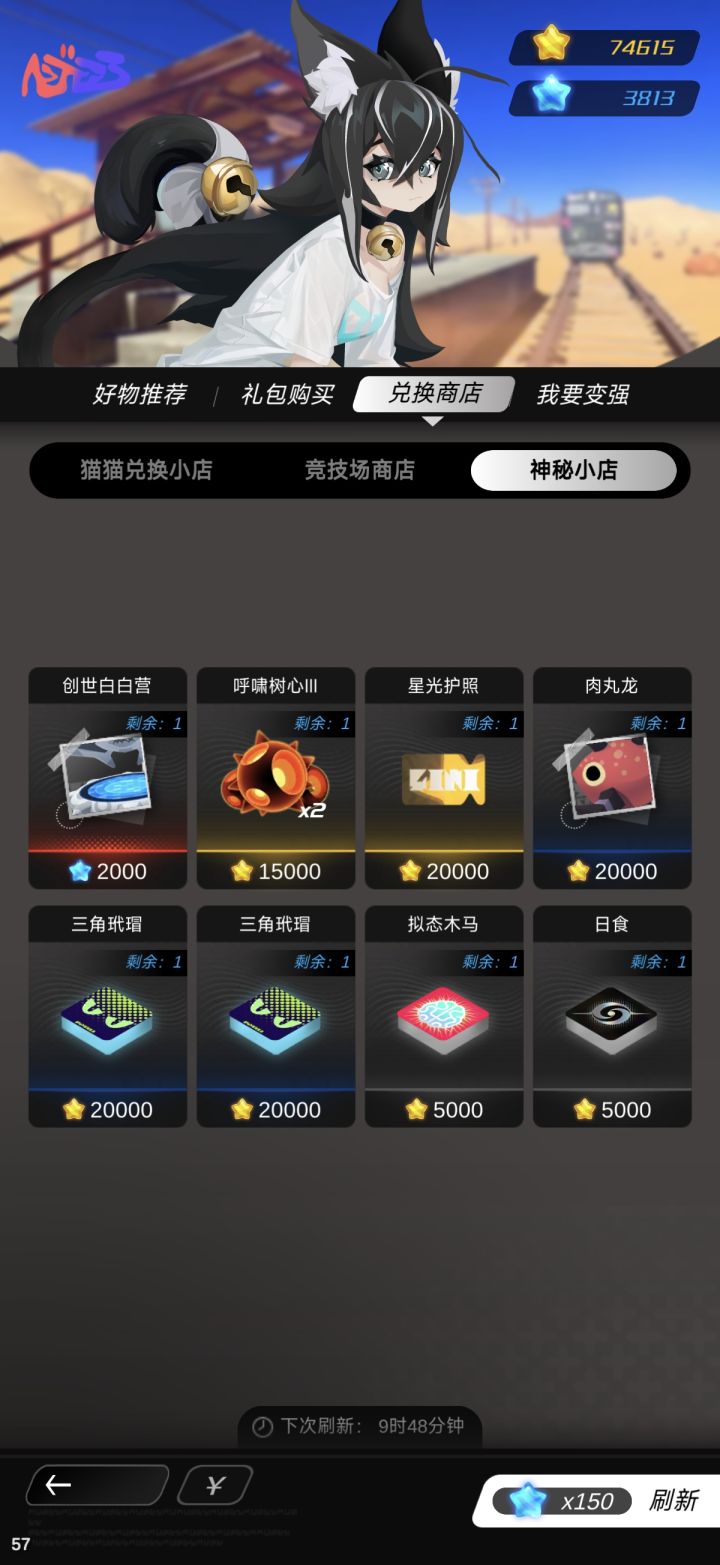Viewport: 720px width, 1565px height.
Task: Tap the 呼啸树心III orange item icon
Action: coord(275,780)
